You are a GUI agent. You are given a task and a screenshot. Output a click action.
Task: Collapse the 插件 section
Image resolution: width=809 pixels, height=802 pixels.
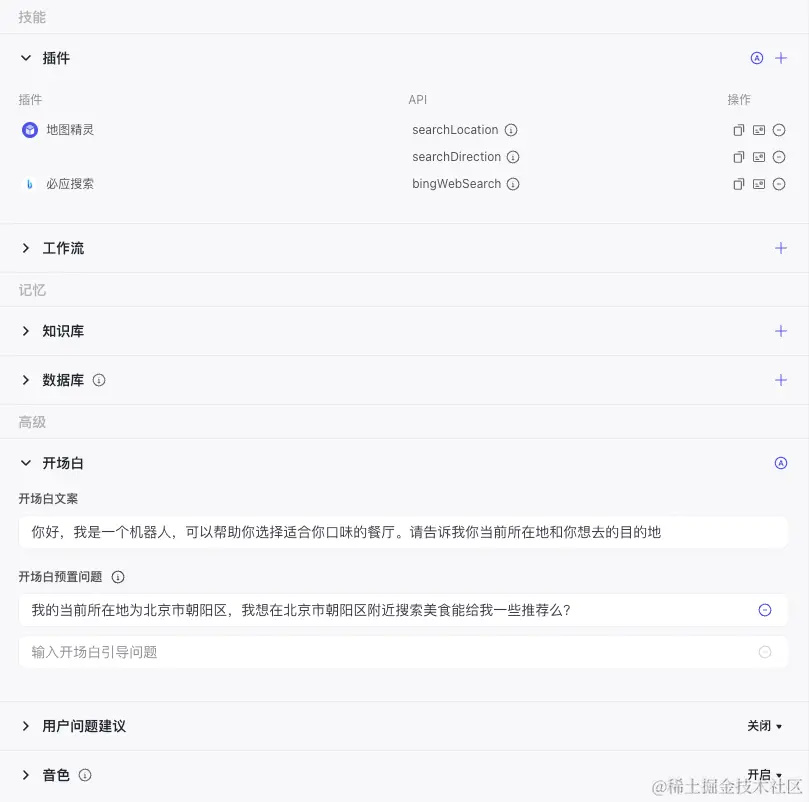(x=26, y=58)
